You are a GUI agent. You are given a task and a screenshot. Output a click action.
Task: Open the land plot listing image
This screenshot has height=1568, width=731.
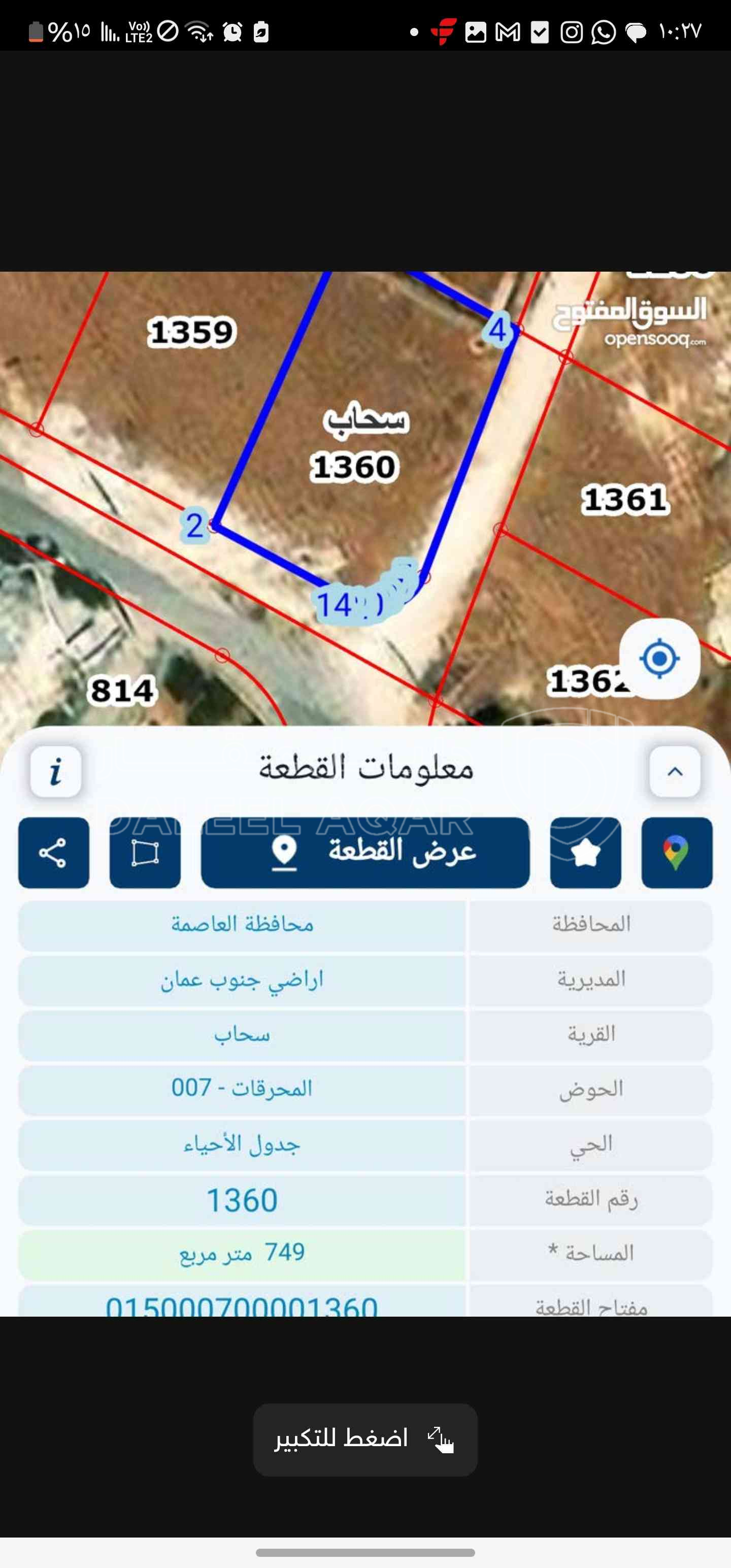(x=365, y=791)
